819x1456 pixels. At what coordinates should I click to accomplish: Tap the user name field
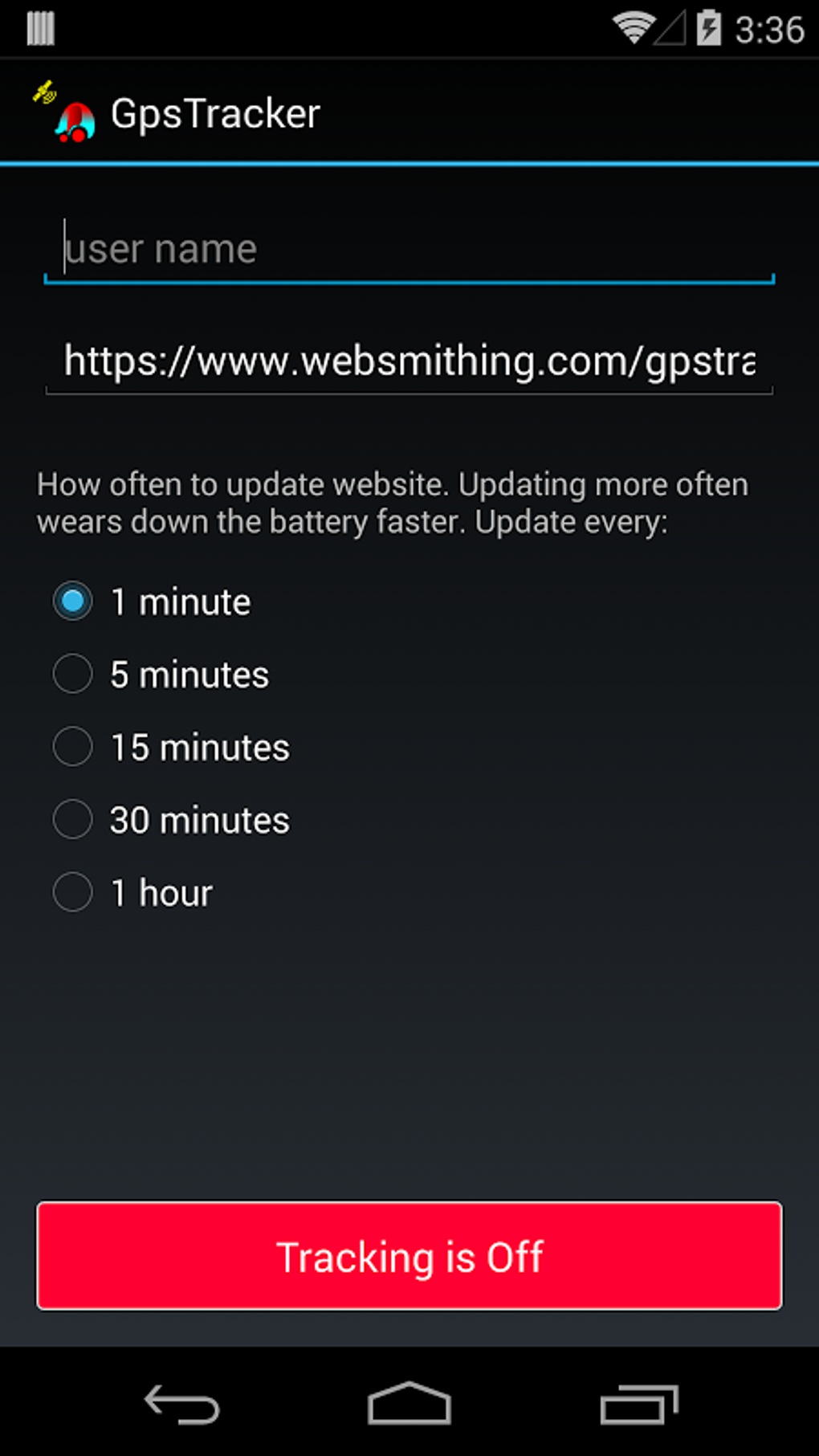pyautogui.click(x=409, y=248)
